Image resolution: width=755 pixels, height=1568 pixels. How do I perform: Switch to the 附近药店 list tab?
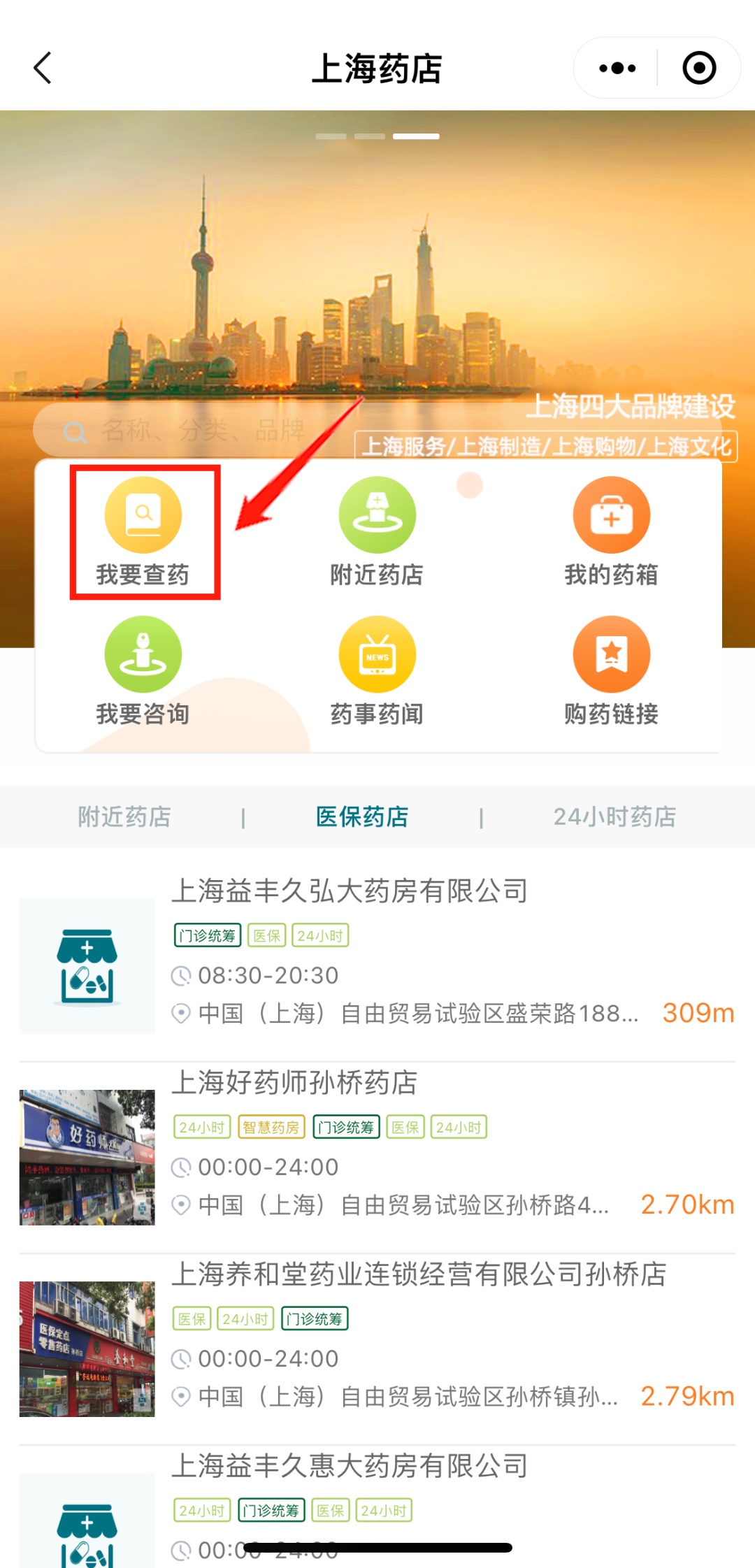pos(124,817)
